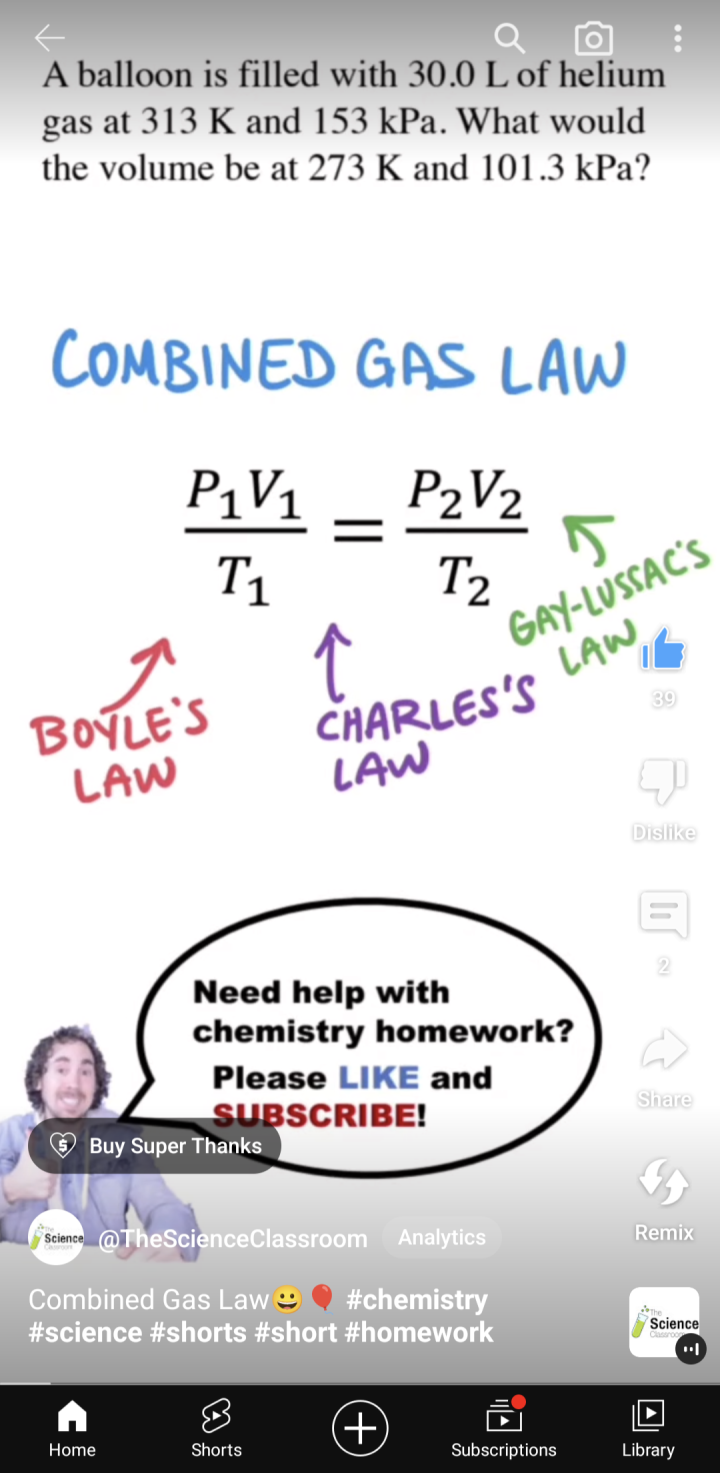This screenshot has width=720, height=1473.
Task: Switch to the Subscriptions tab
Action: pyautogui.click(x=503, y=1427)
